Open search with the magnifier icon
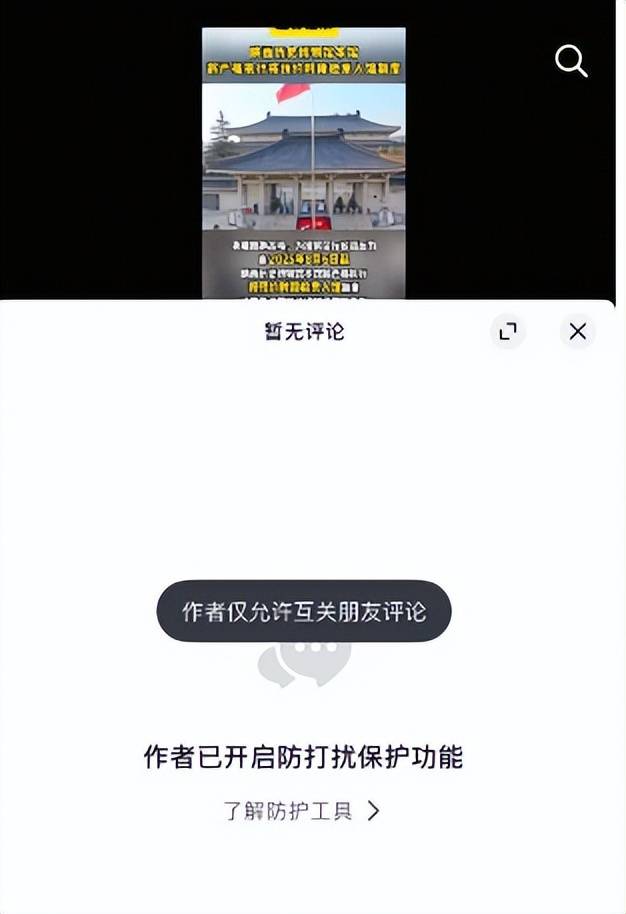Screen dimensions: 626x914 (571, 62)
